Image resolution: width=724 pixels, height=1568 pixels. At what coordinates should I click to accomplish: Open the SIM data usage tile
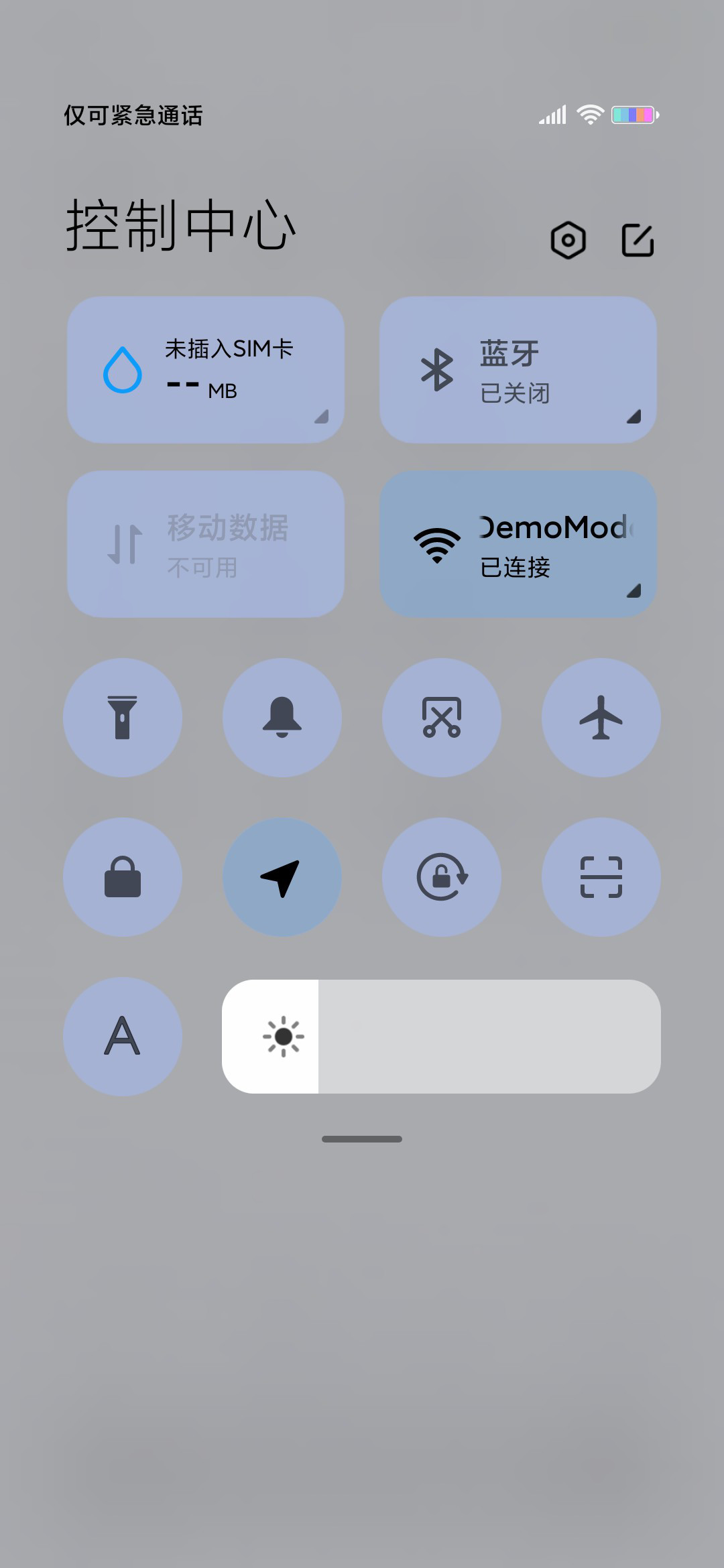[206, 370]
